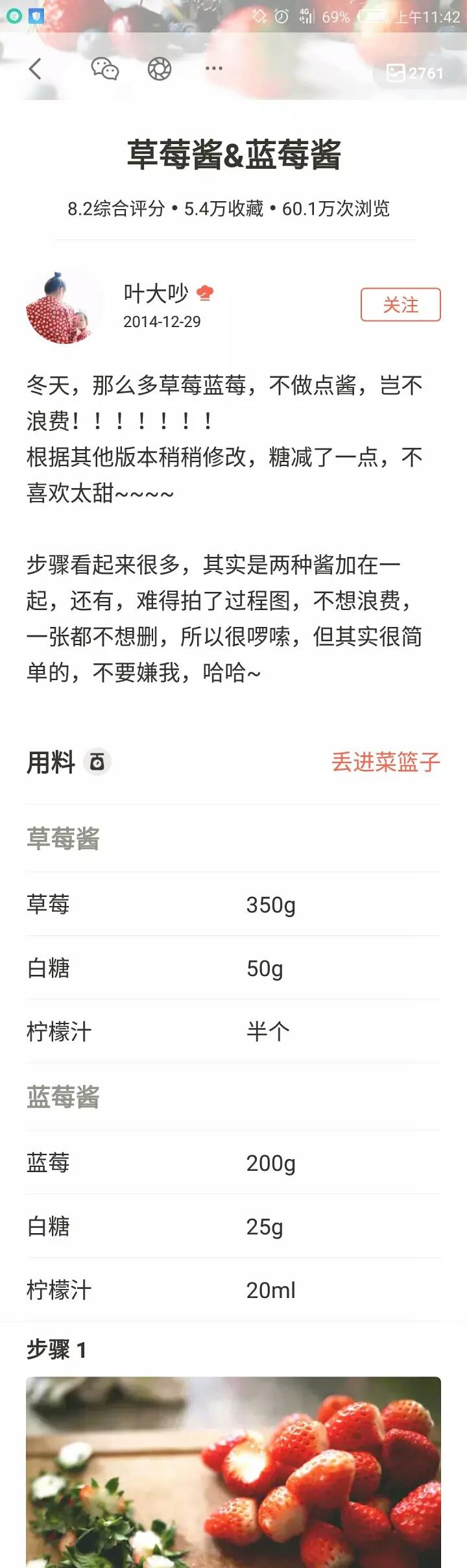
Task: Open the ingredient scale icon beside 用料
Action: click(97, 762)
